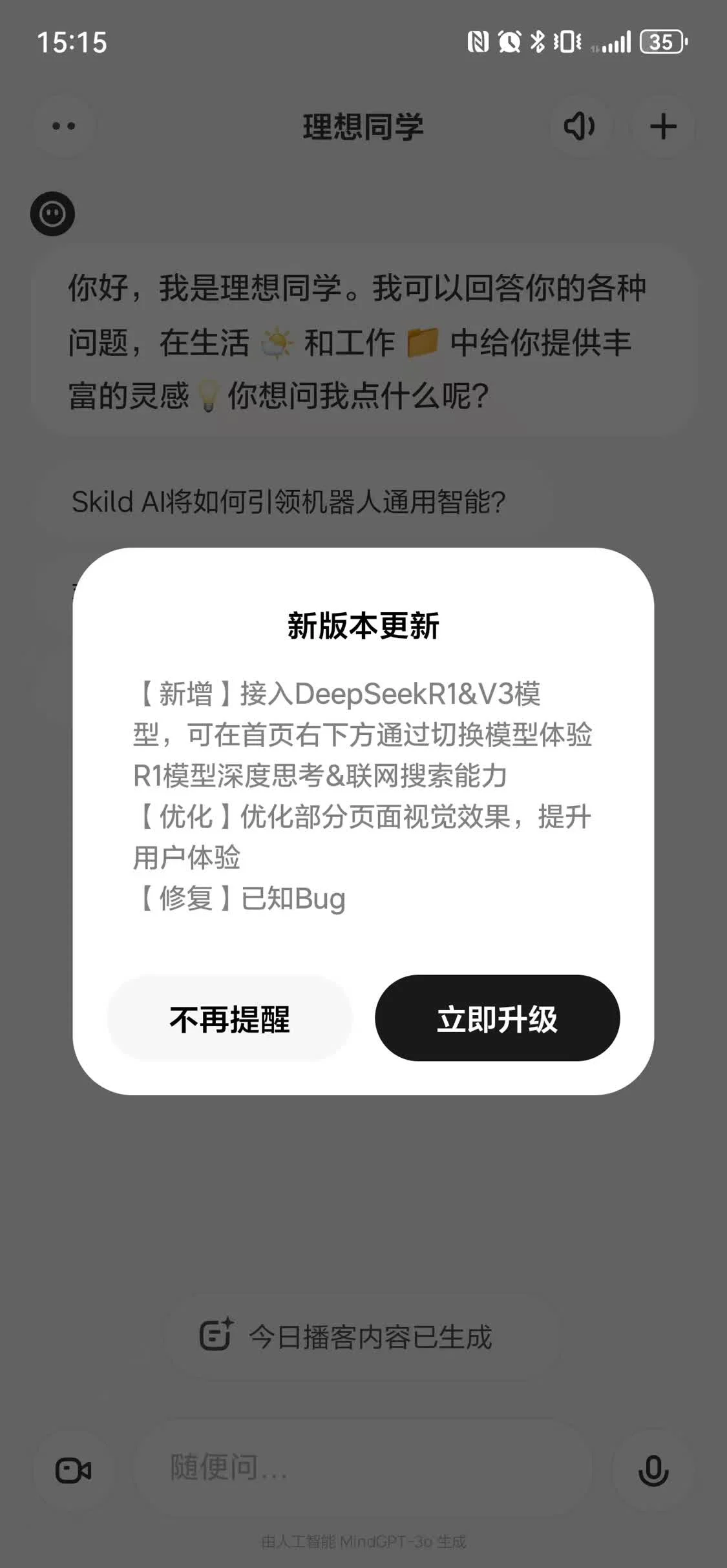
Task: Tap 立即升级 to upgrade now
Action: 498,1018
